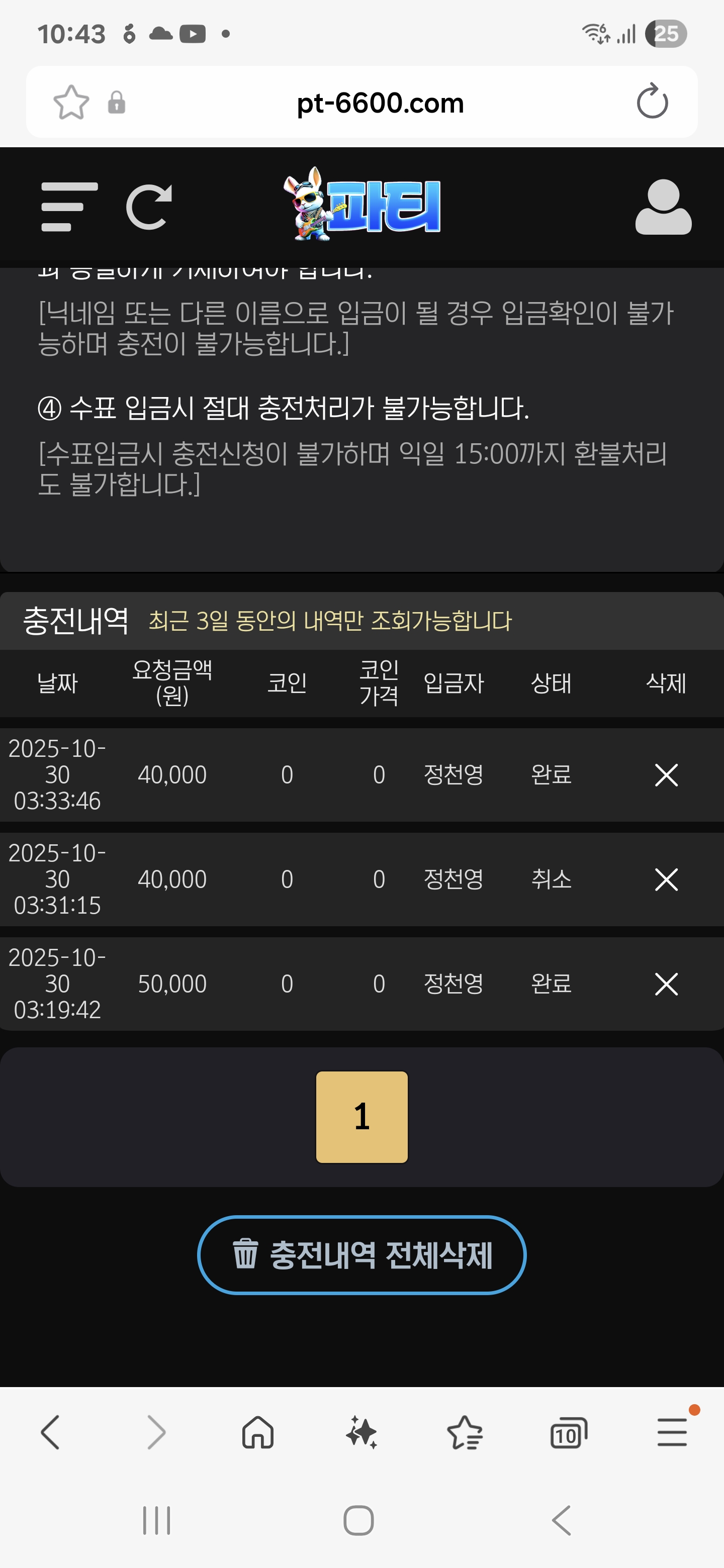Delete the 03:33:46 charge record
The height and width of the screenshot is (1568, 724).
(666, 775)
